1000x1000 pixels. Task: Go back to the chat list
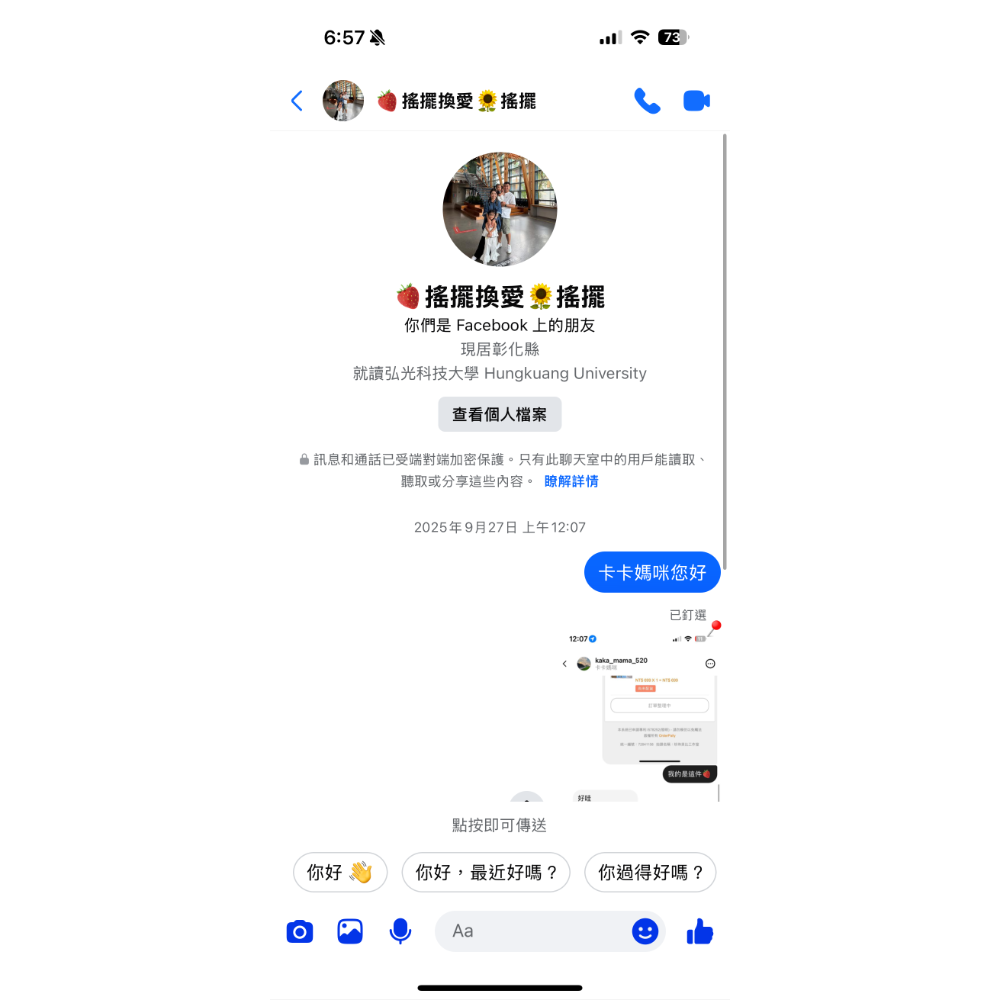pos(297,101)
